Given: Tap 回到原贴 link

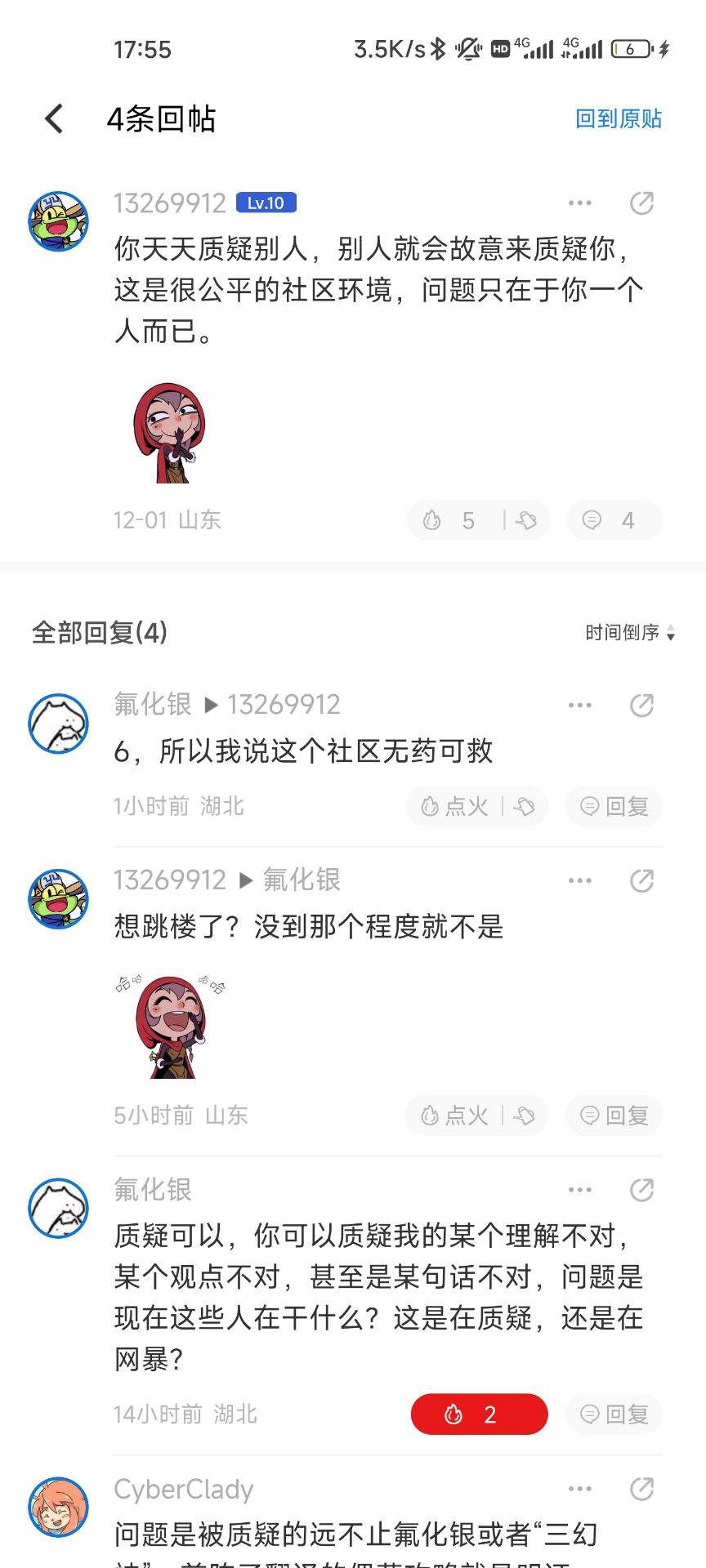Looking at the screenshot, I should (618, 119).
